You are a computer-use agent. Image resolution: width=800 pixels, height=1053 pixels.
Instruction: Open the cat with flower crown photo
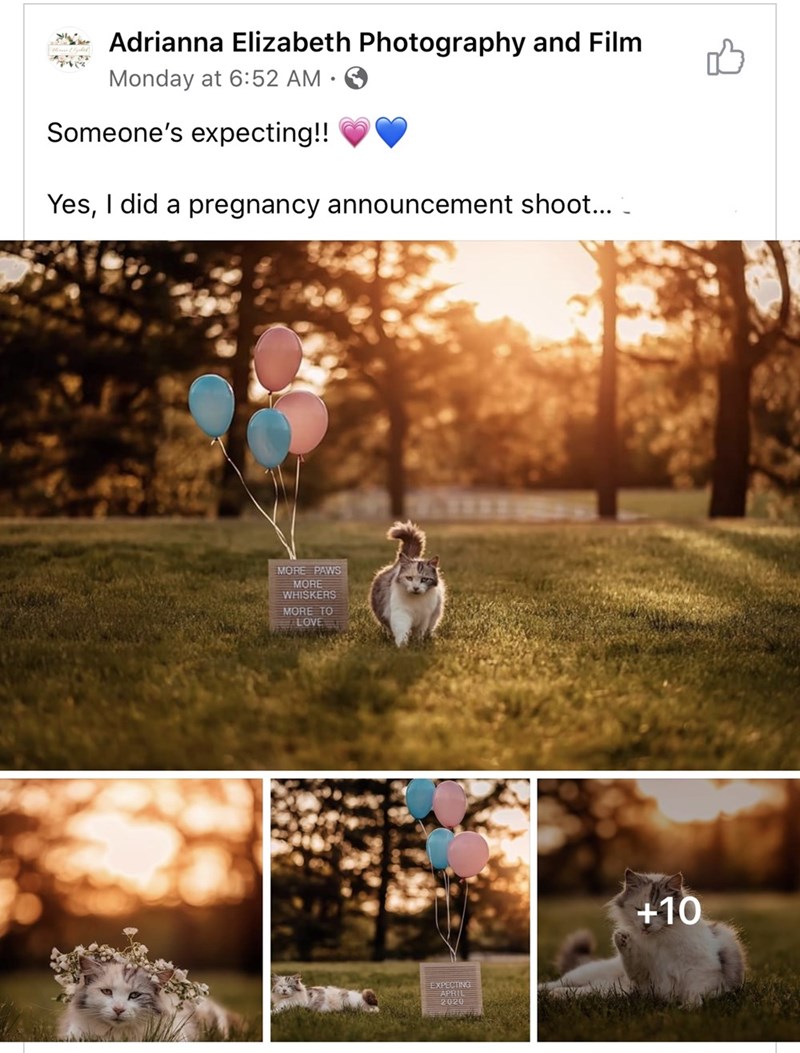coord(131,910)
